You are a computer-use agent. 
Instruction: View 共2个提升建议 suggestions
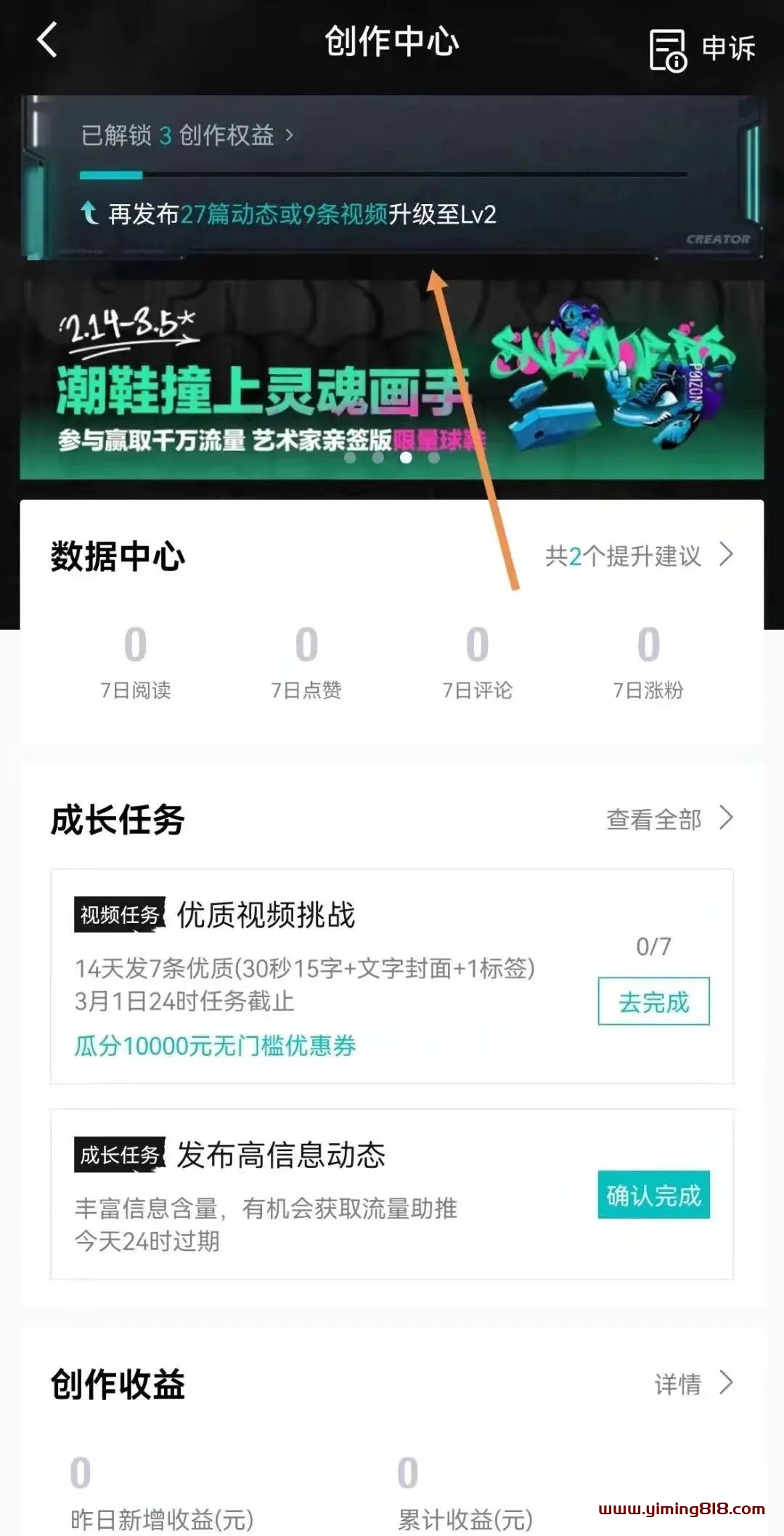639,556
